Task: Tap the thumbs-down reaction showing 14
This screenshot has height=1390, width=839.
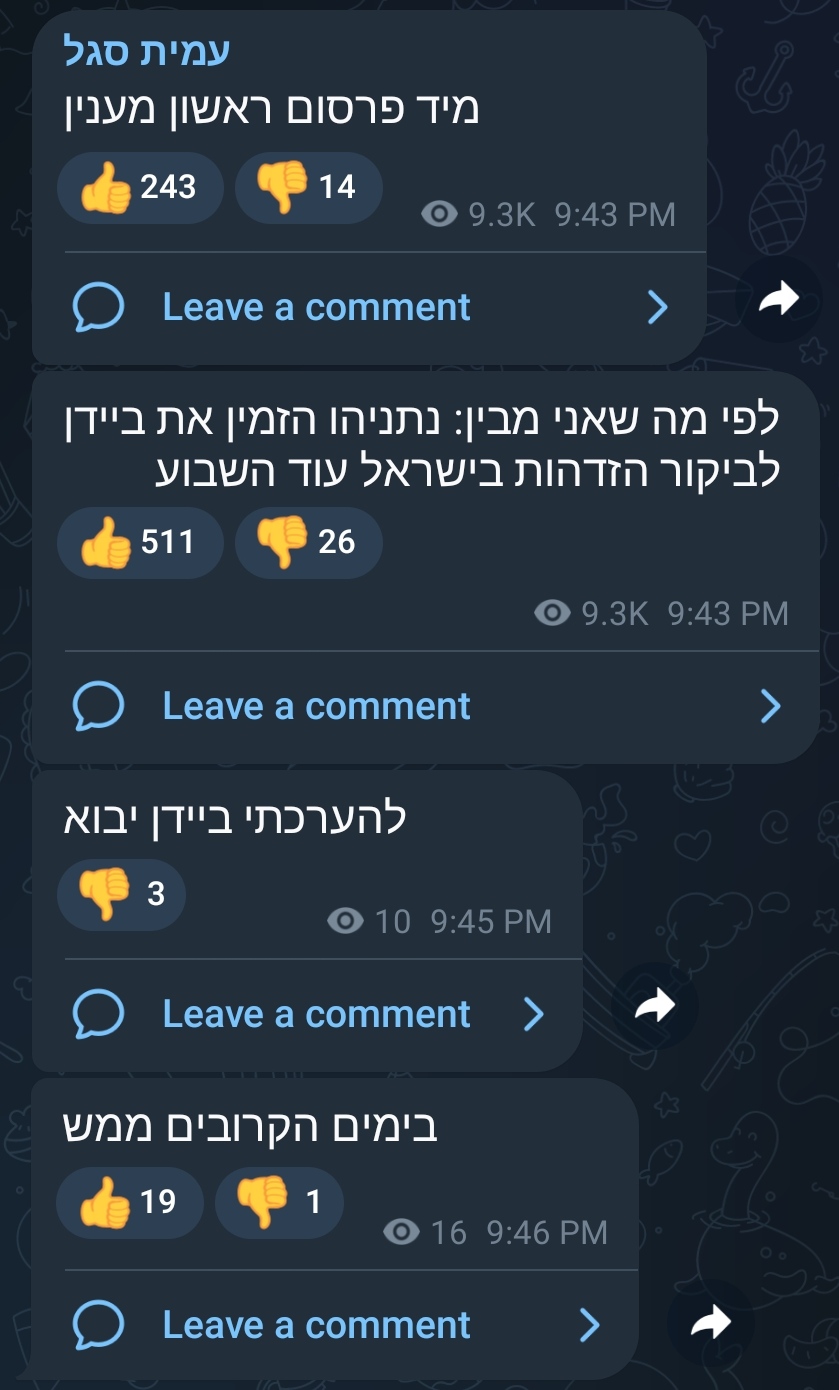Action: [x=308, y=187]
